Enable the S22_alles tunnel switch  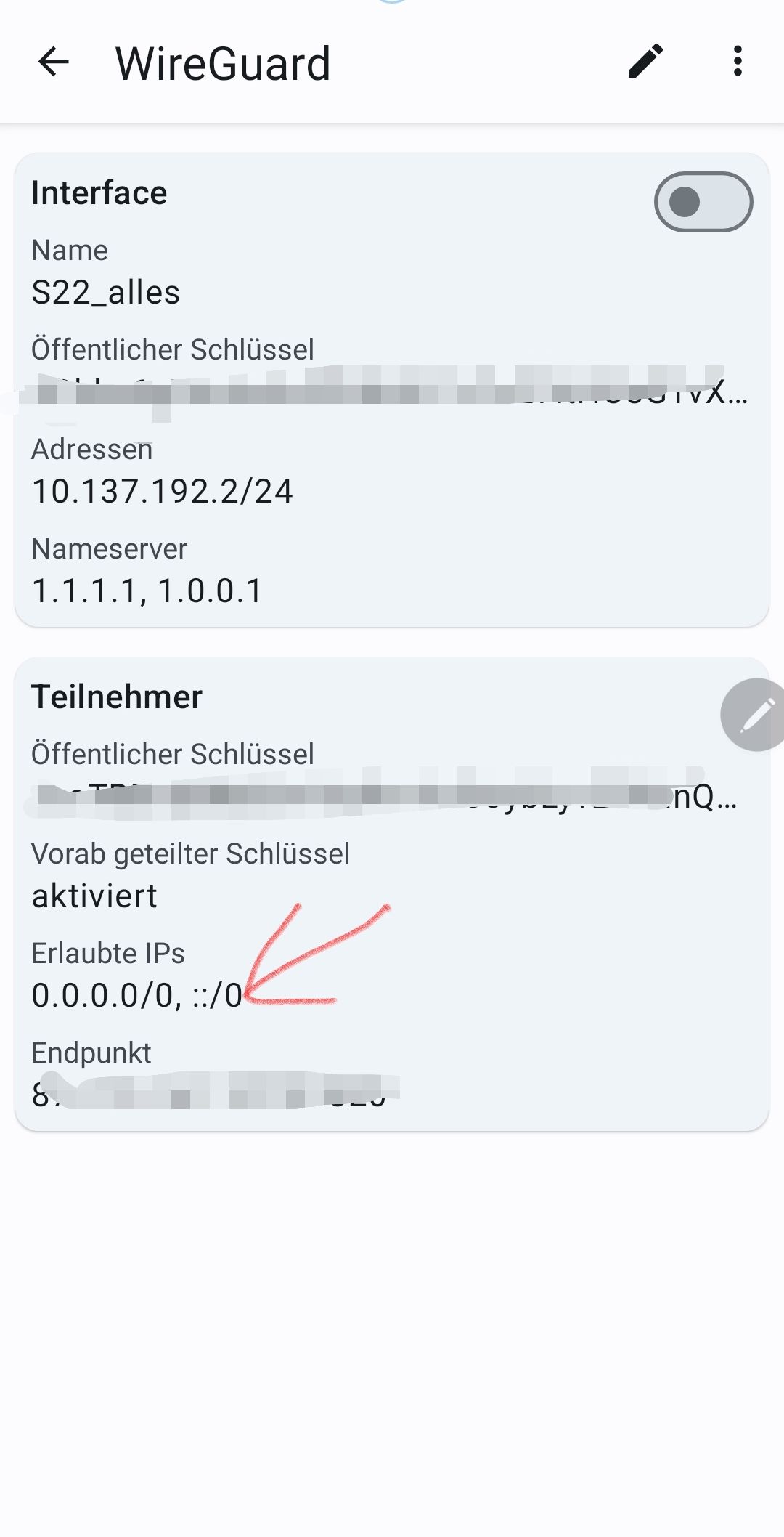click(x=703, y=202)
